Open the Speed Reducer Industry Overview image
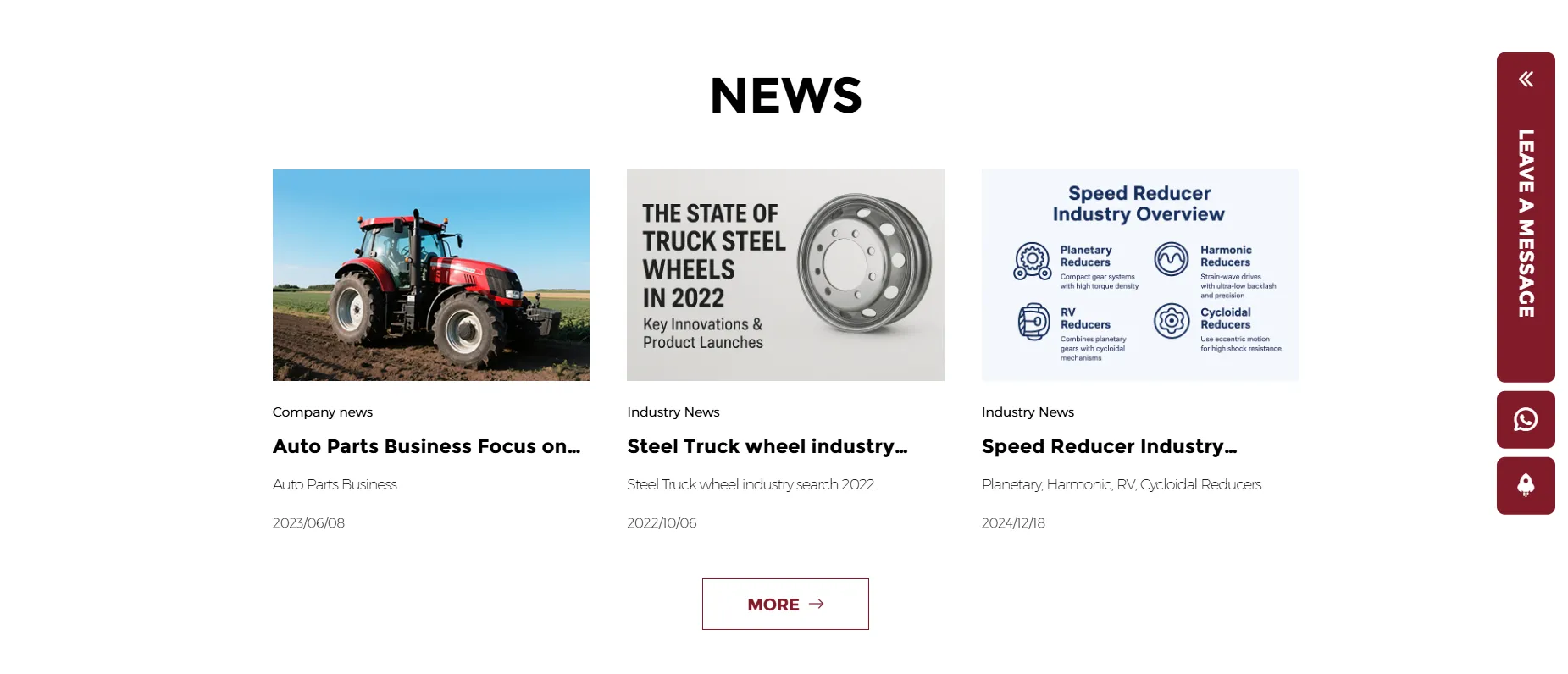The width and height of the screenshot is (1568, 674). [1139, 275]
